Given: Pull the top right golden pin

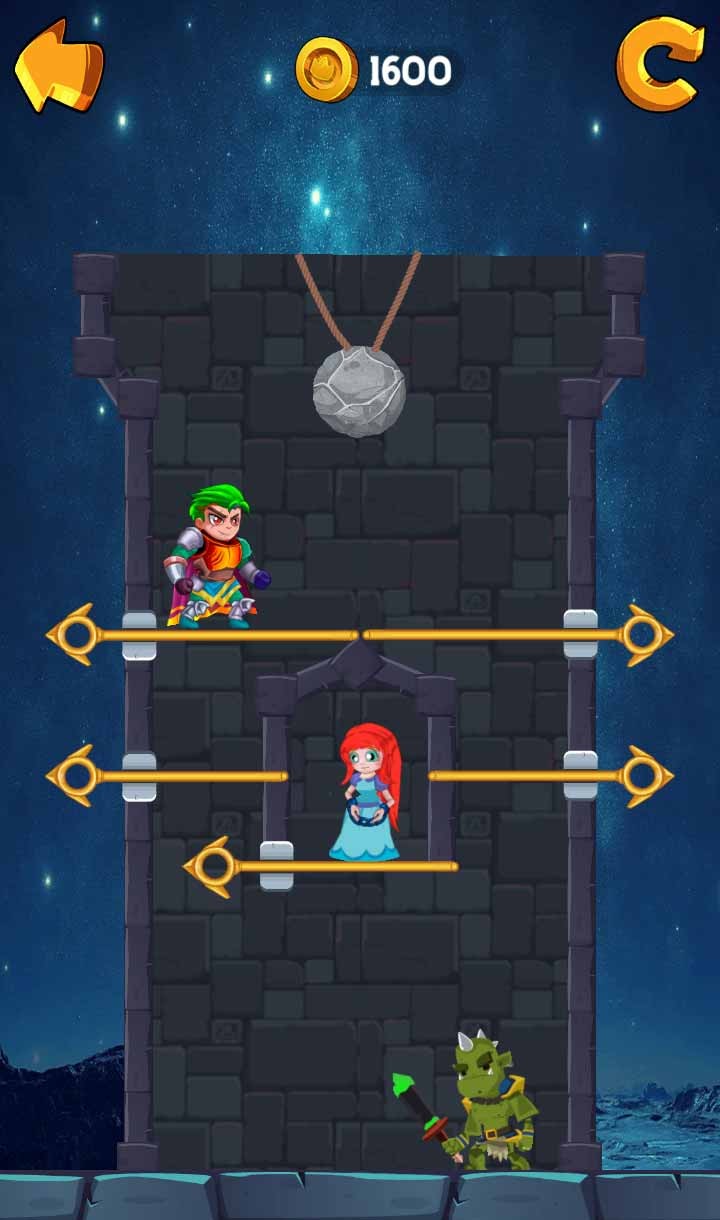Looking at the screenshot, I should pos(645,634).
